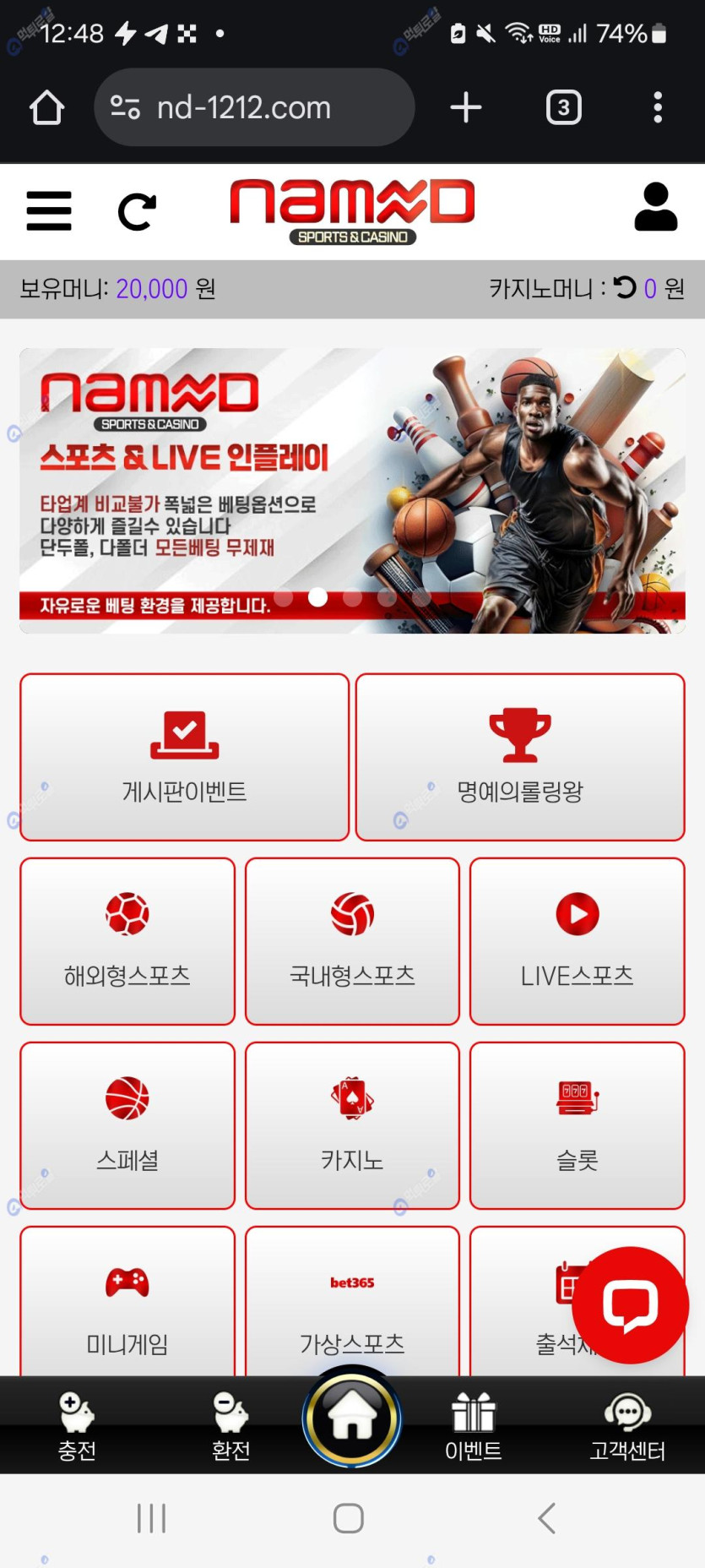
Task: Select the 스페셜 category
Action: (x=127, y=1124)
